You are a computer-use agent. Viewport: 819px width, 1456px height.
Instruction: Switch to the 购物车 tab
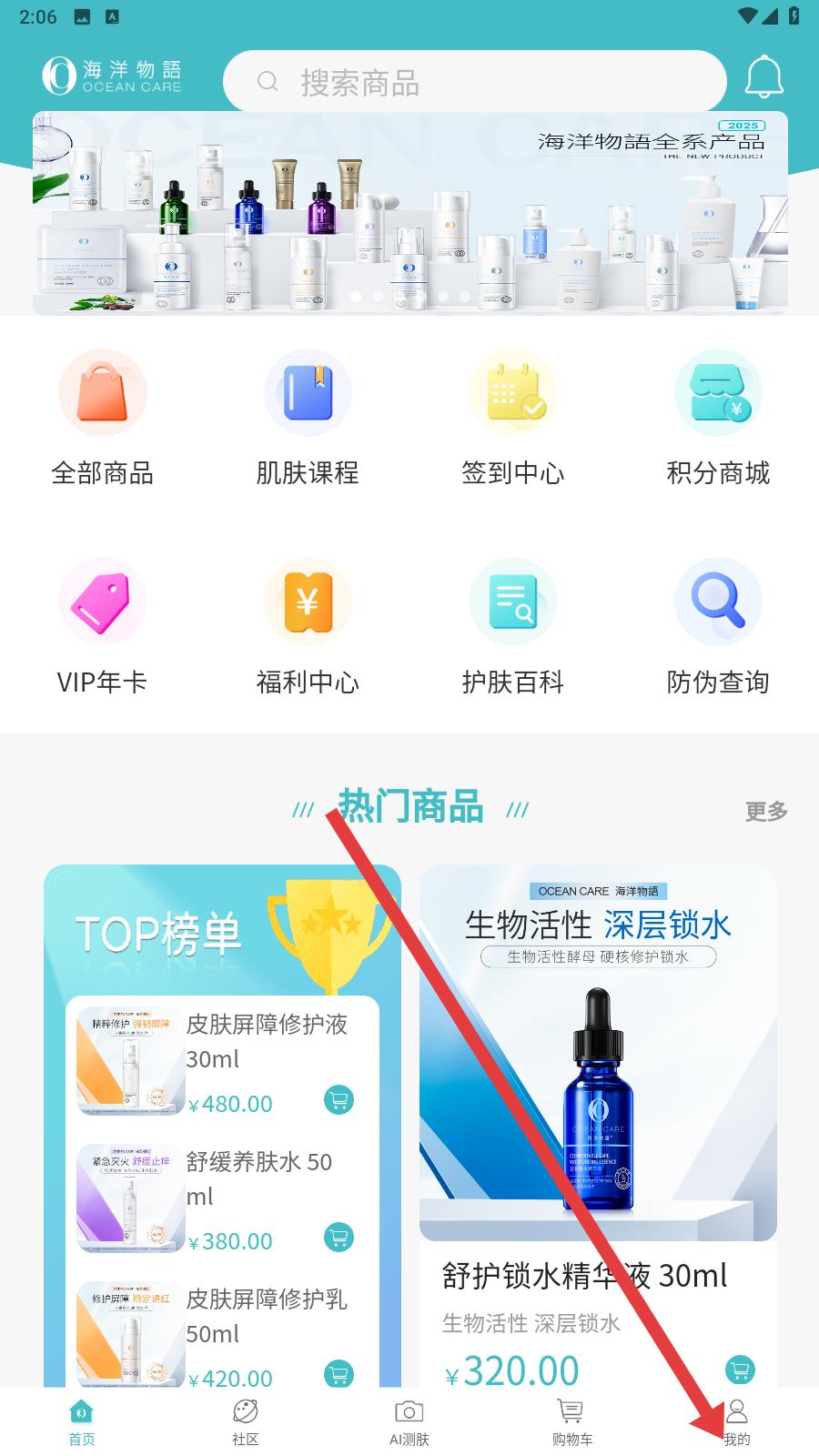pos(572,1422)
